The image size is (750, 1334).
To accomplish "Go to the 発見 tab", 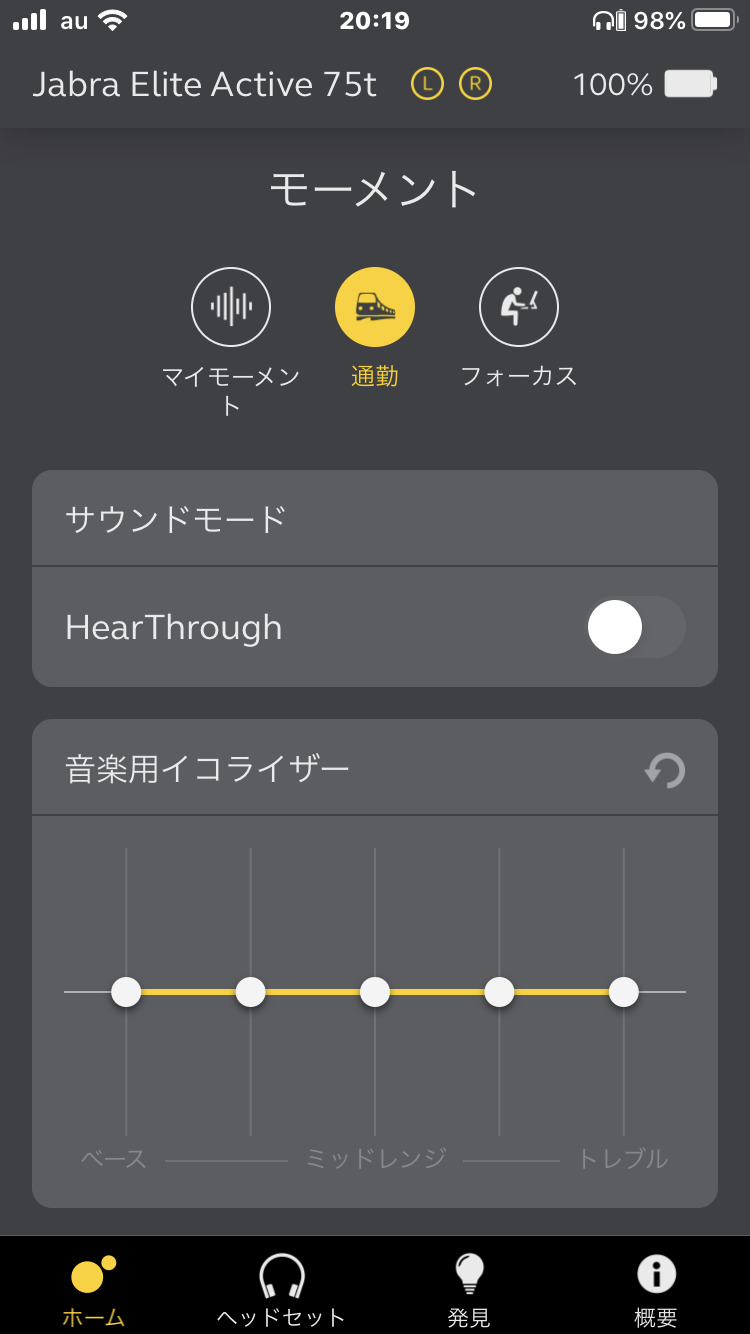I will tap(469, 1288).
